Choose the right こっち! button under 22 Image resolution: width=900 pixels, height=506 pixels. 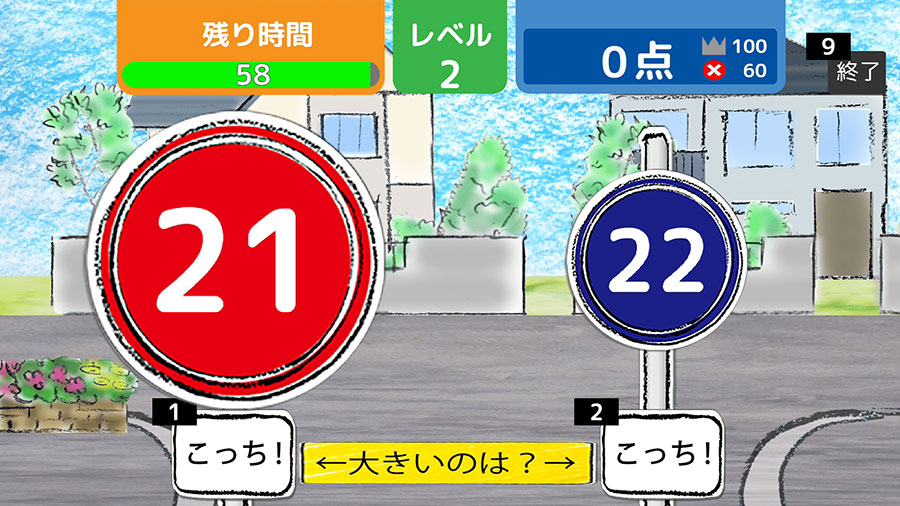tap(661, 455)
